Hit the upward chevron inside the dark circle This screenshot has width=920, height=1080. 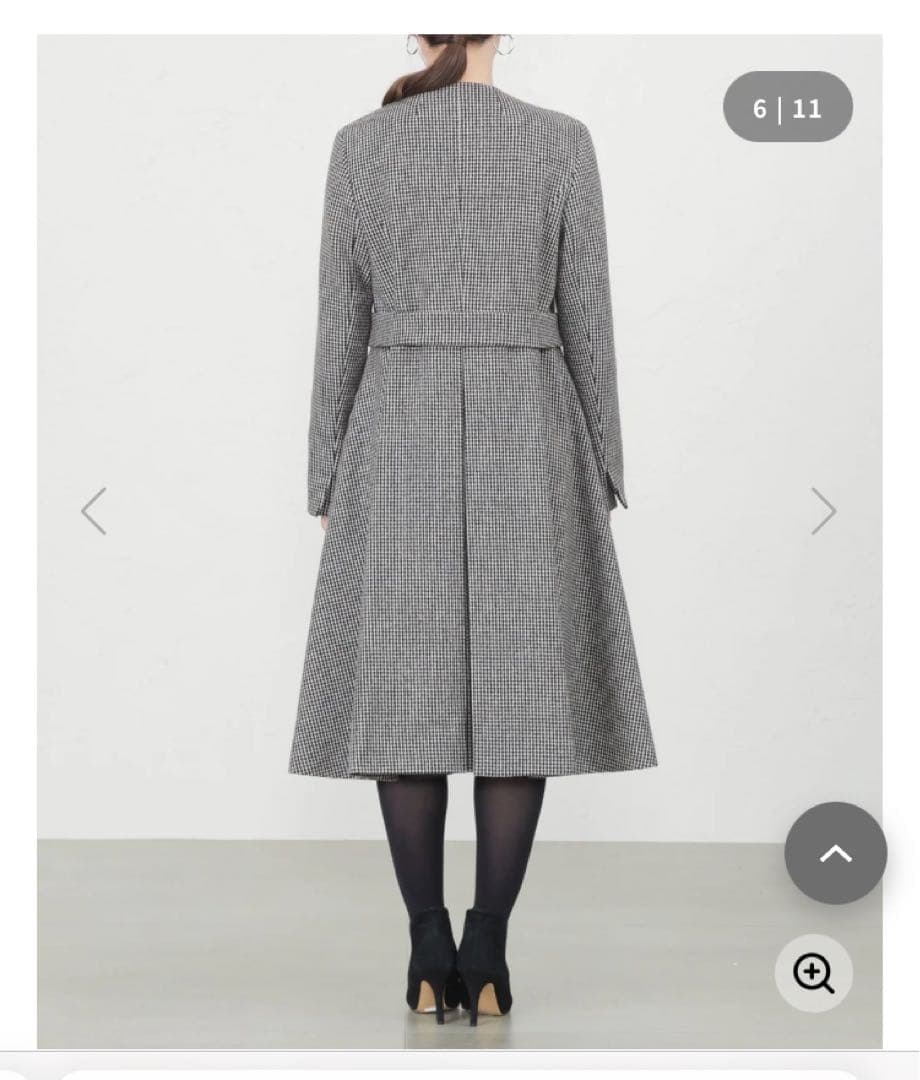pyautogui.click(x=836, y=854)
